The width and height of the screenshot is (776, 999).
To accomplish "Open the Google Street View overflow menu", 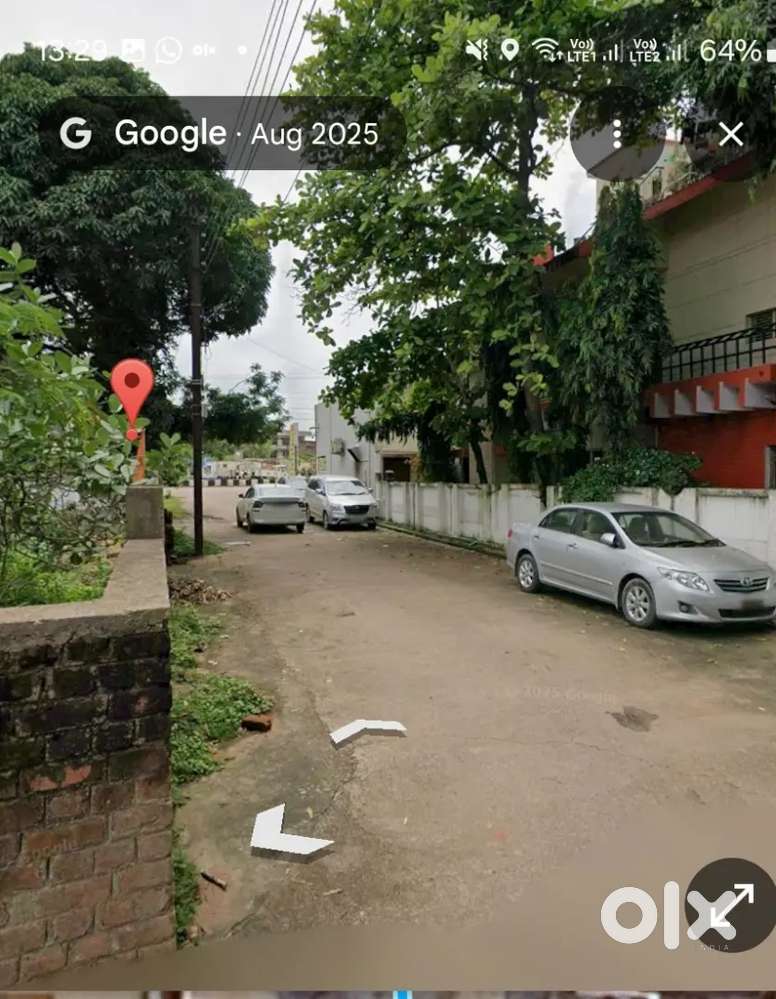I will click(x=619, y=133).
